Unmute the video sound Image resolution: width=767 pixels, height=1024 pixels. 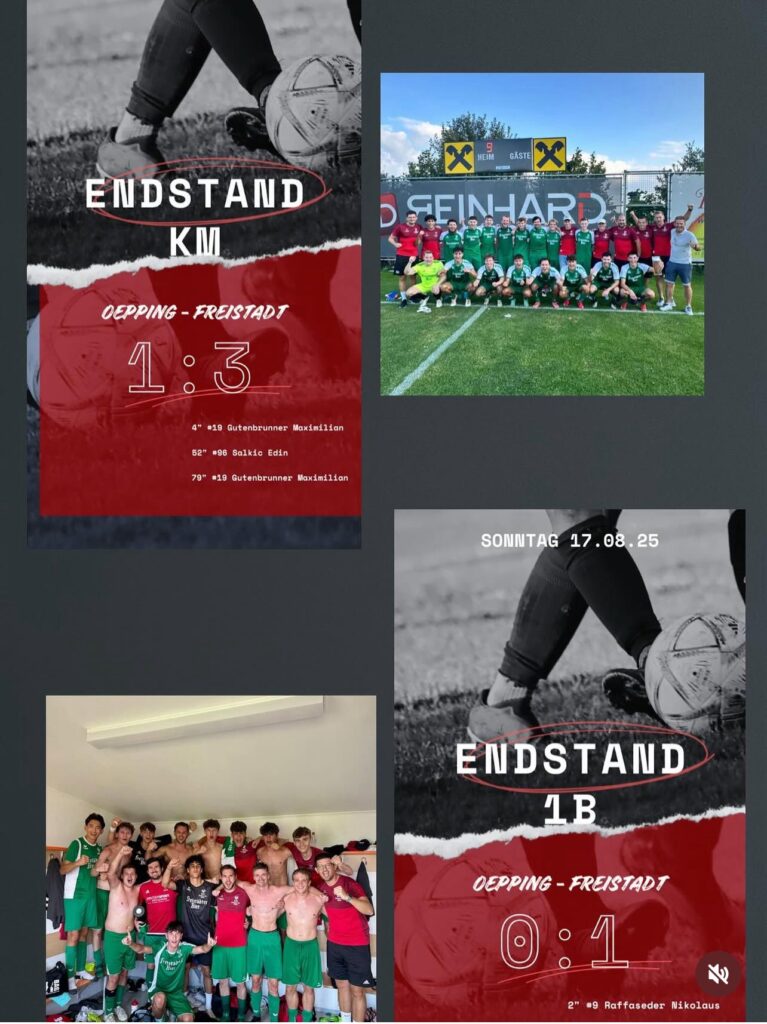click(x=718, y=974)
